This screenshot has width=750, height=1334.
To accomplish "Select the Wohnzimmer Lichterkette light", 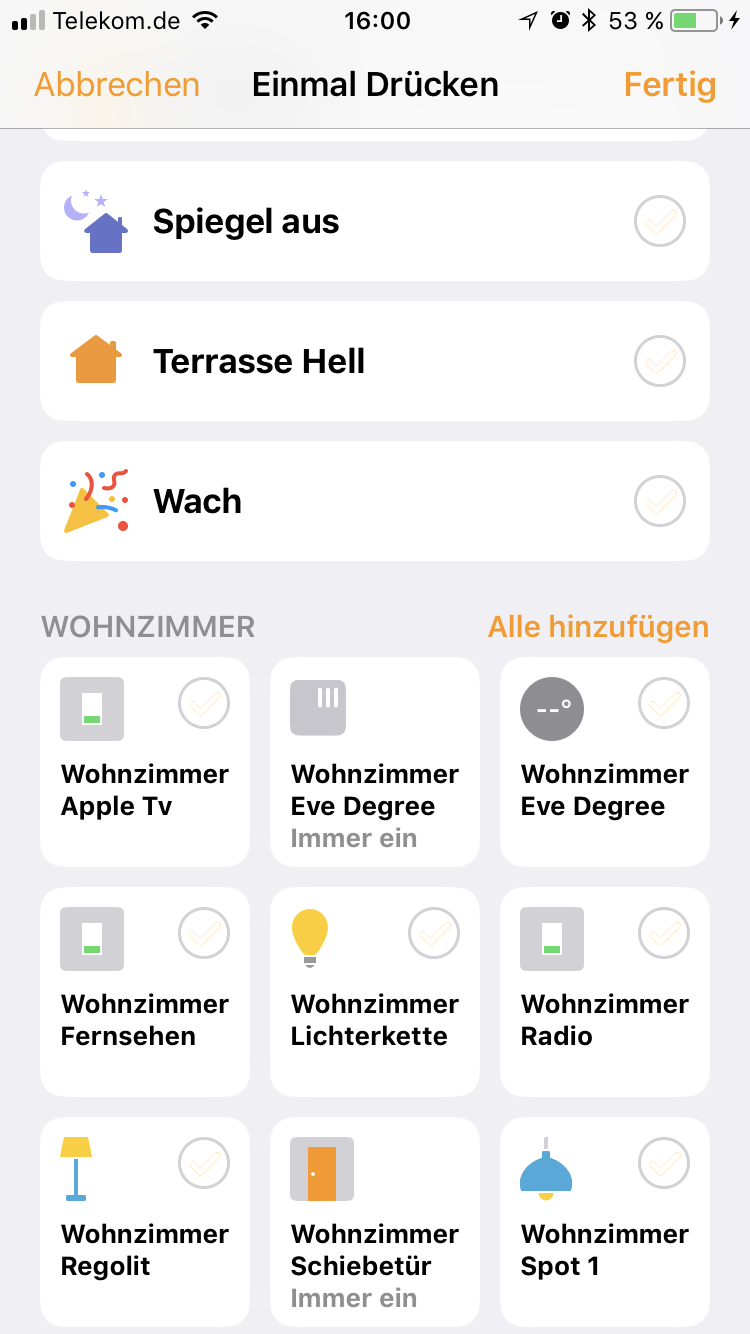I will pyautogui.click(x=374, y=991).
